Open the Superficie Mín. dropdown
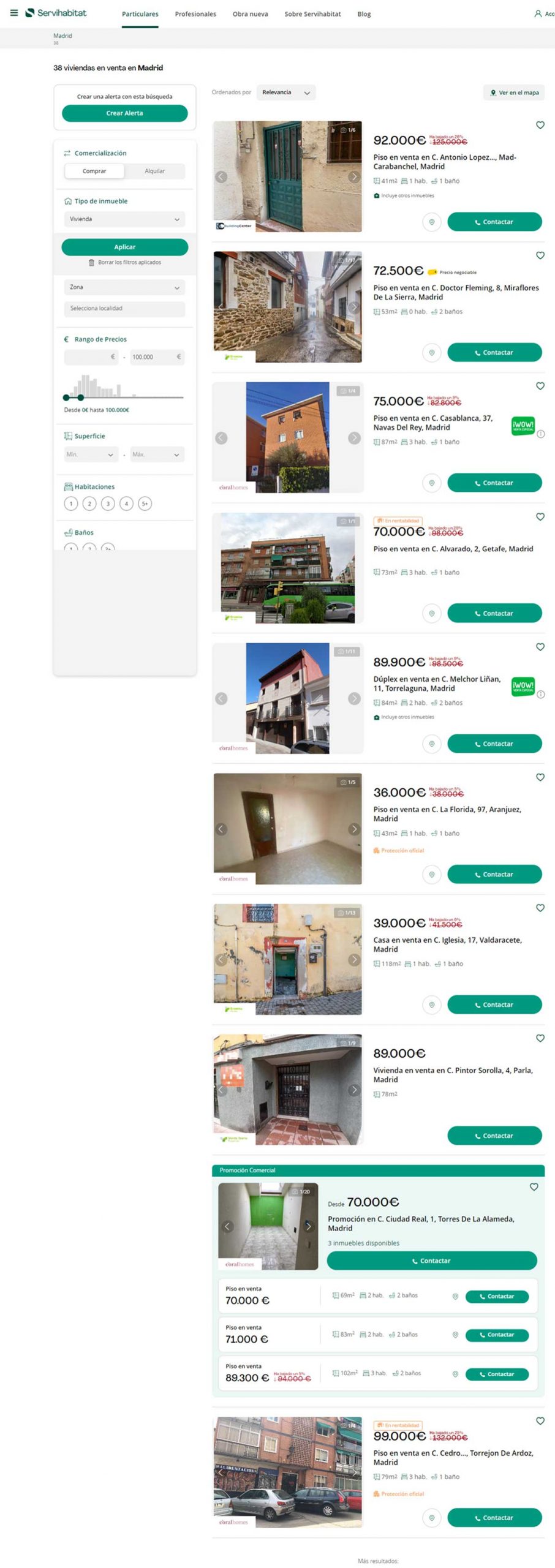The height and width of the screenshot is (1568, 555). [91, 455]
